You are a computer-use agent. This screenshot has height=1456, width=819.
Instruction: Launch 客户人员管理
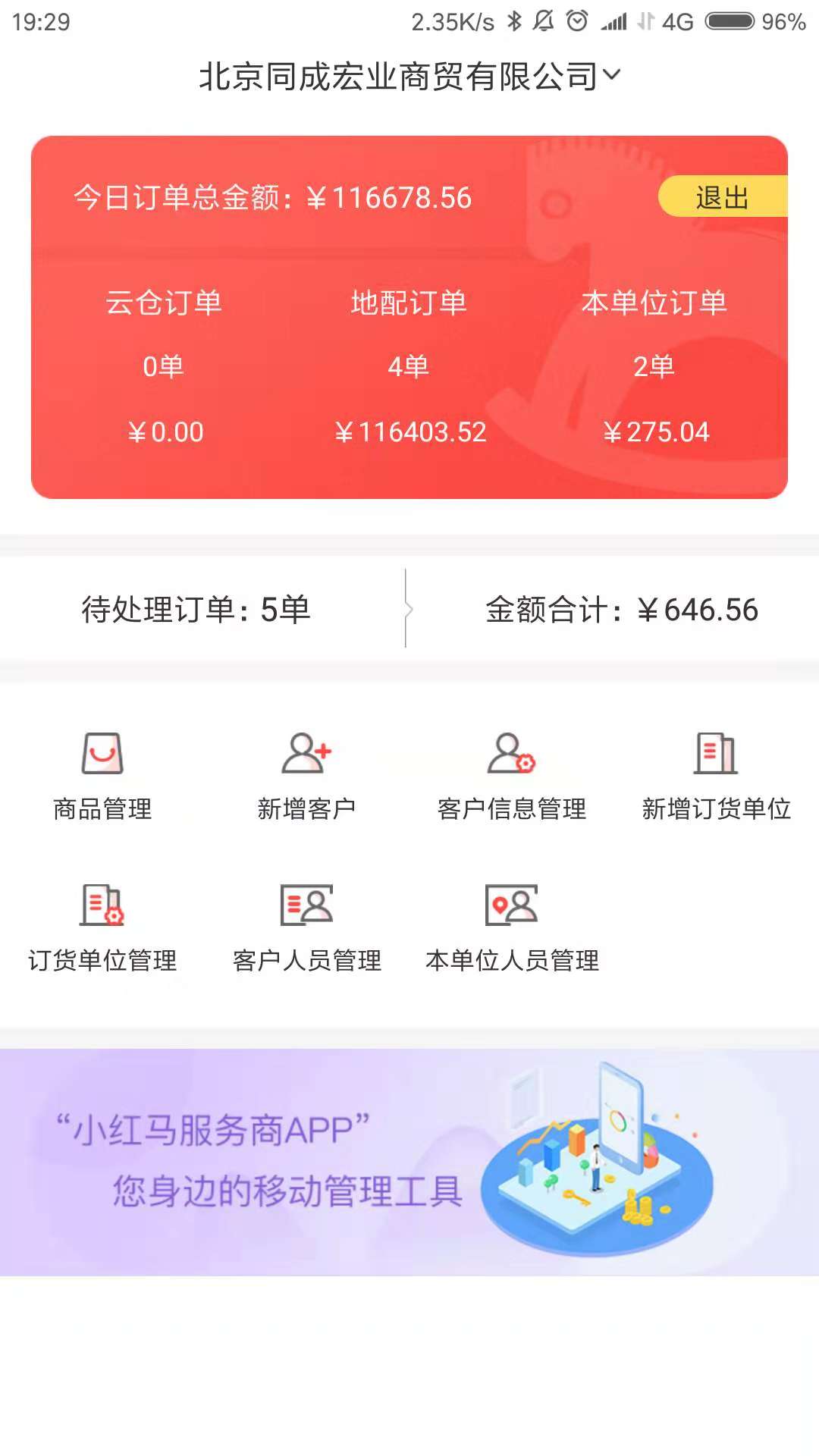[x=307, y=927]
